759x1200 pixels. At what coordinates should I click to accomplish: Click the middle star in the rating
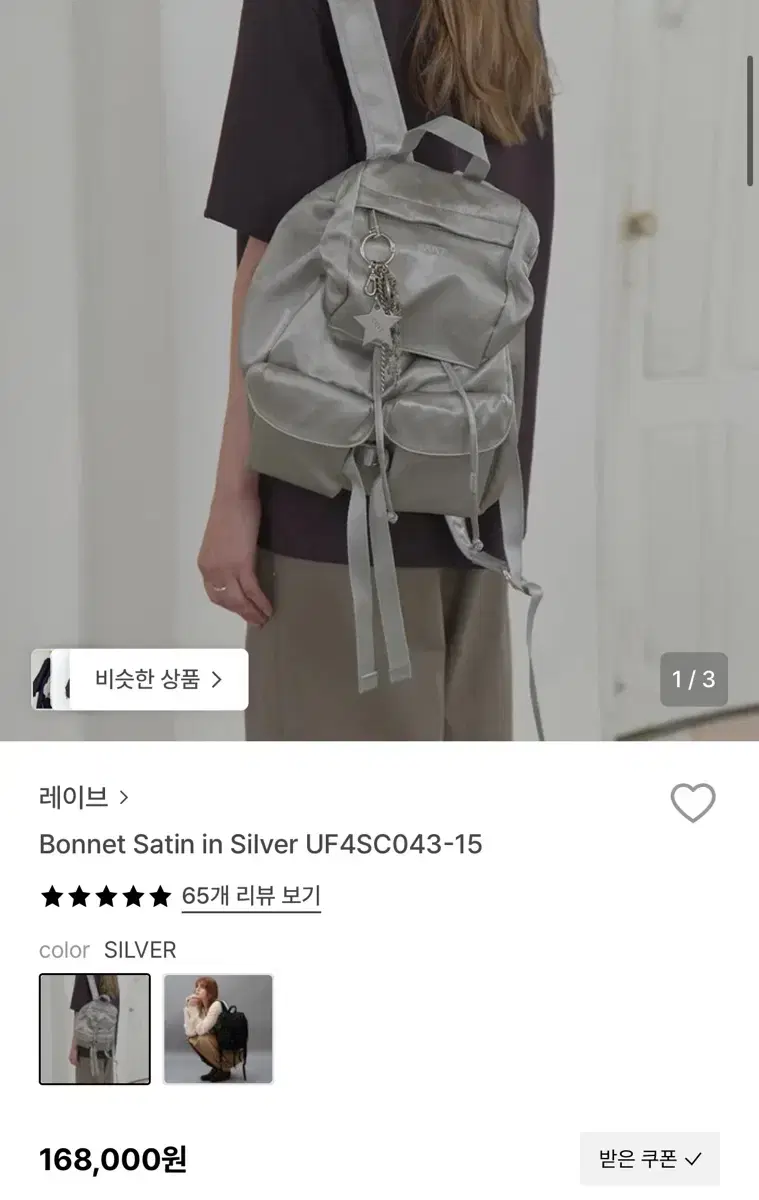(106, 896)
